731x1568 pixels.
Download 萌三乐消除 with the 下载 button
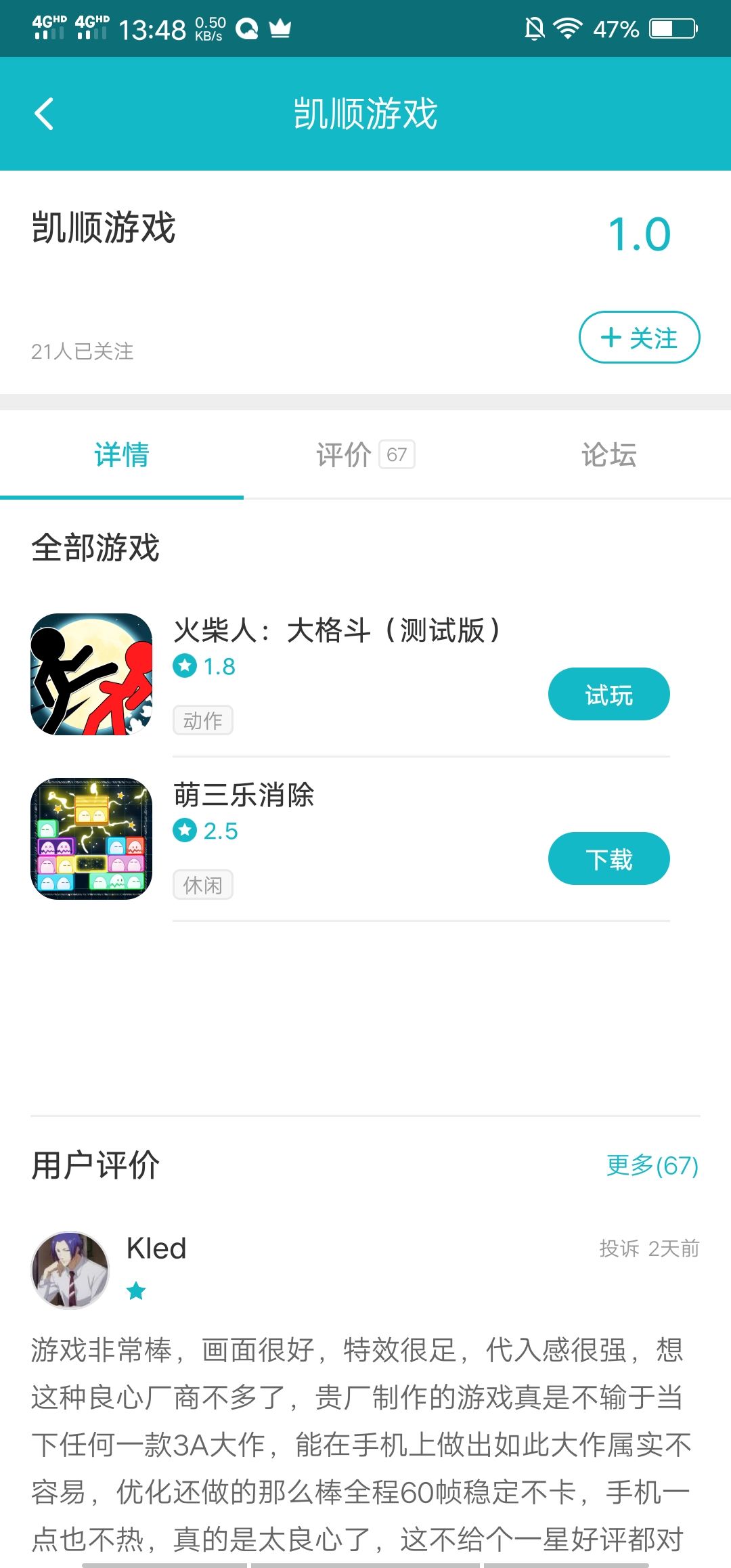pyautogui.click(x=608, y=858)
